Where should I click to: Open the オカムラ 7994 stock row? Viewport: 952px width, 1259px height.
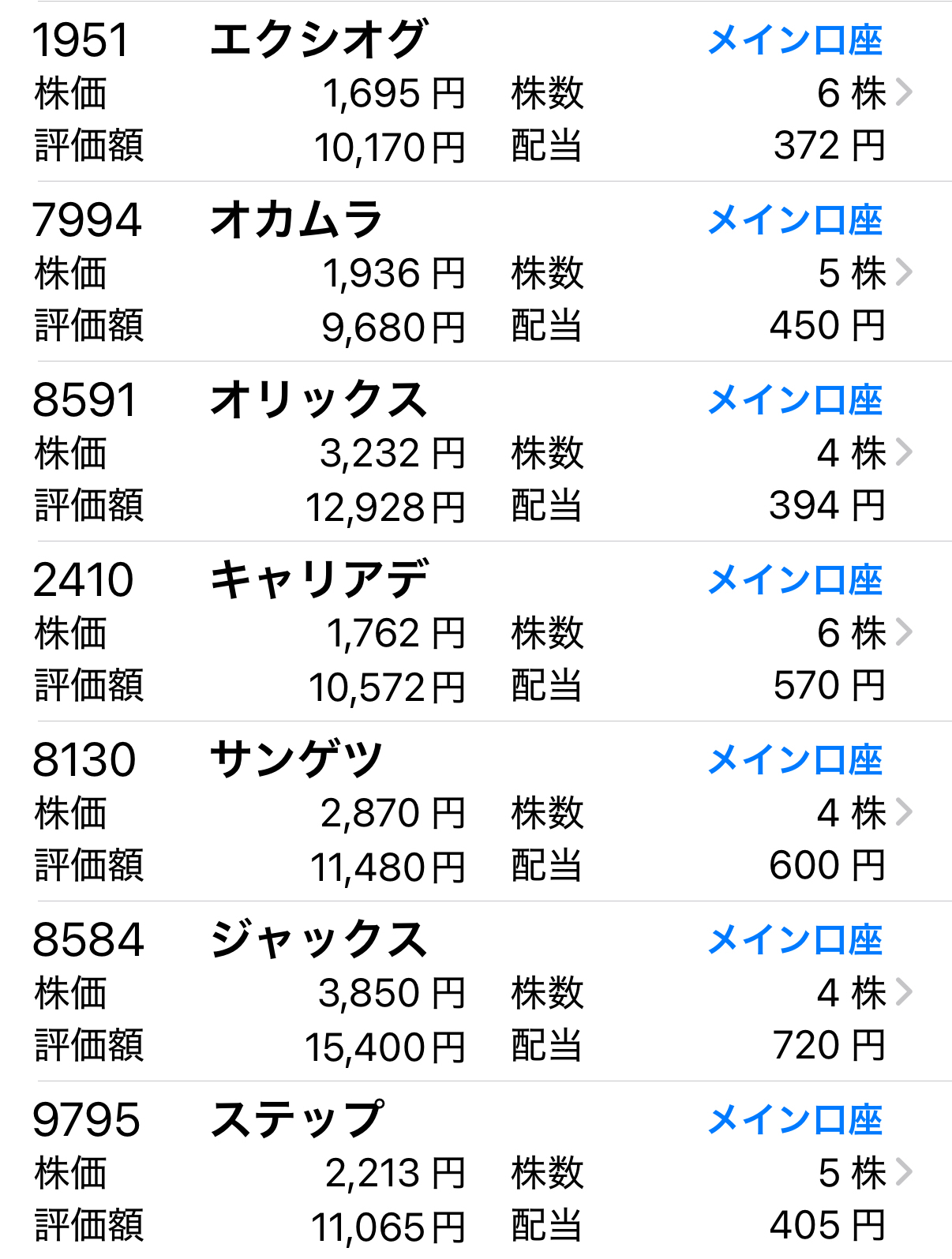coord(476,272)
